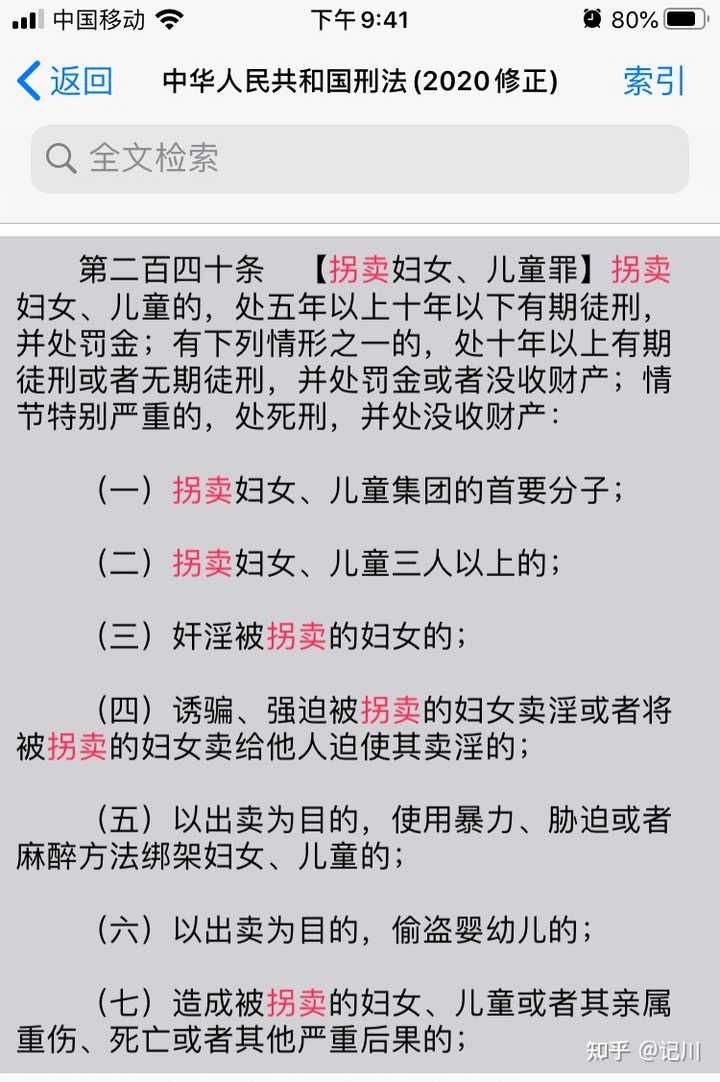Image resolution: width=720 pixels, height=1082 pixels.
Task: Tap the 全文检索 search field
Action: (360, 159)
